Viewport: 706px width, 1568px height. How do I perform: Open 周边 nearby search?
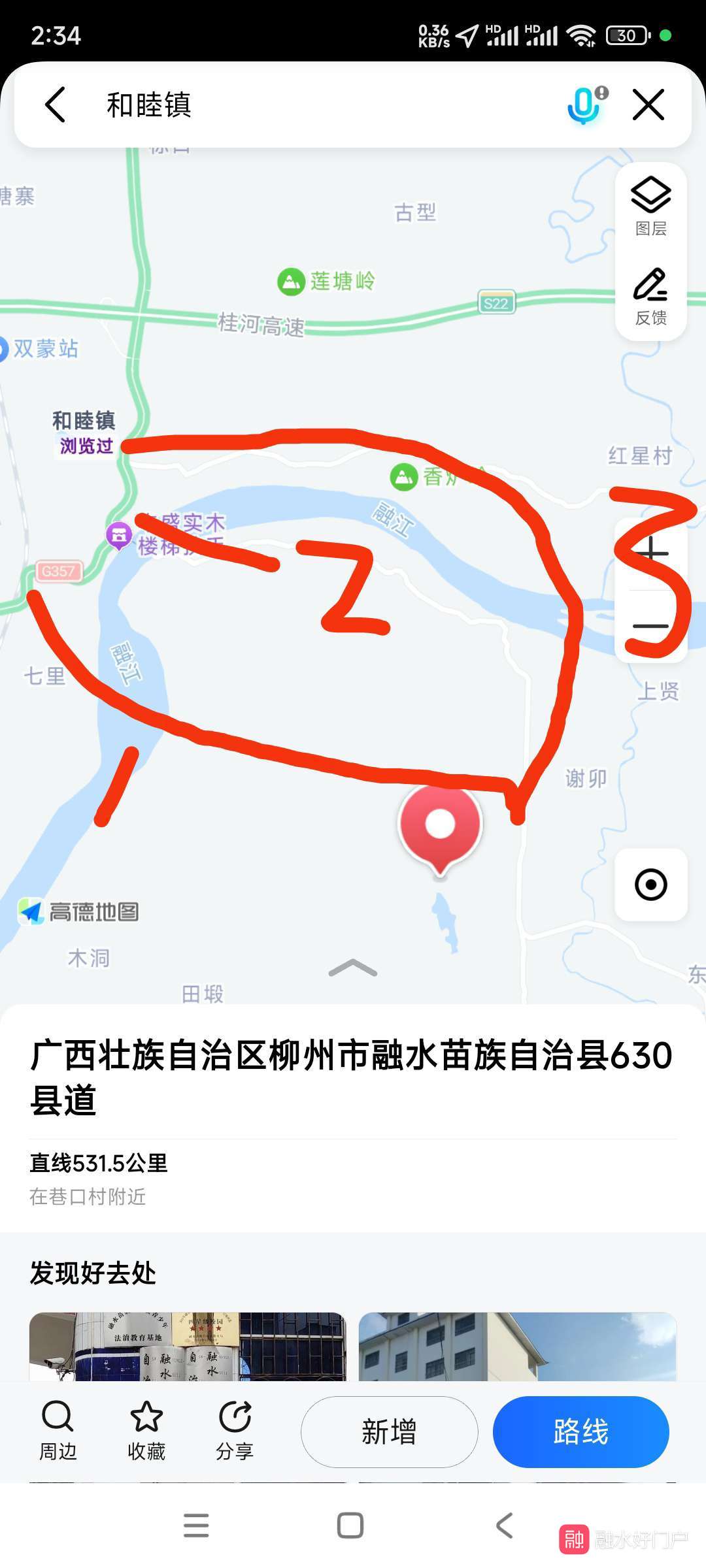58,1431
